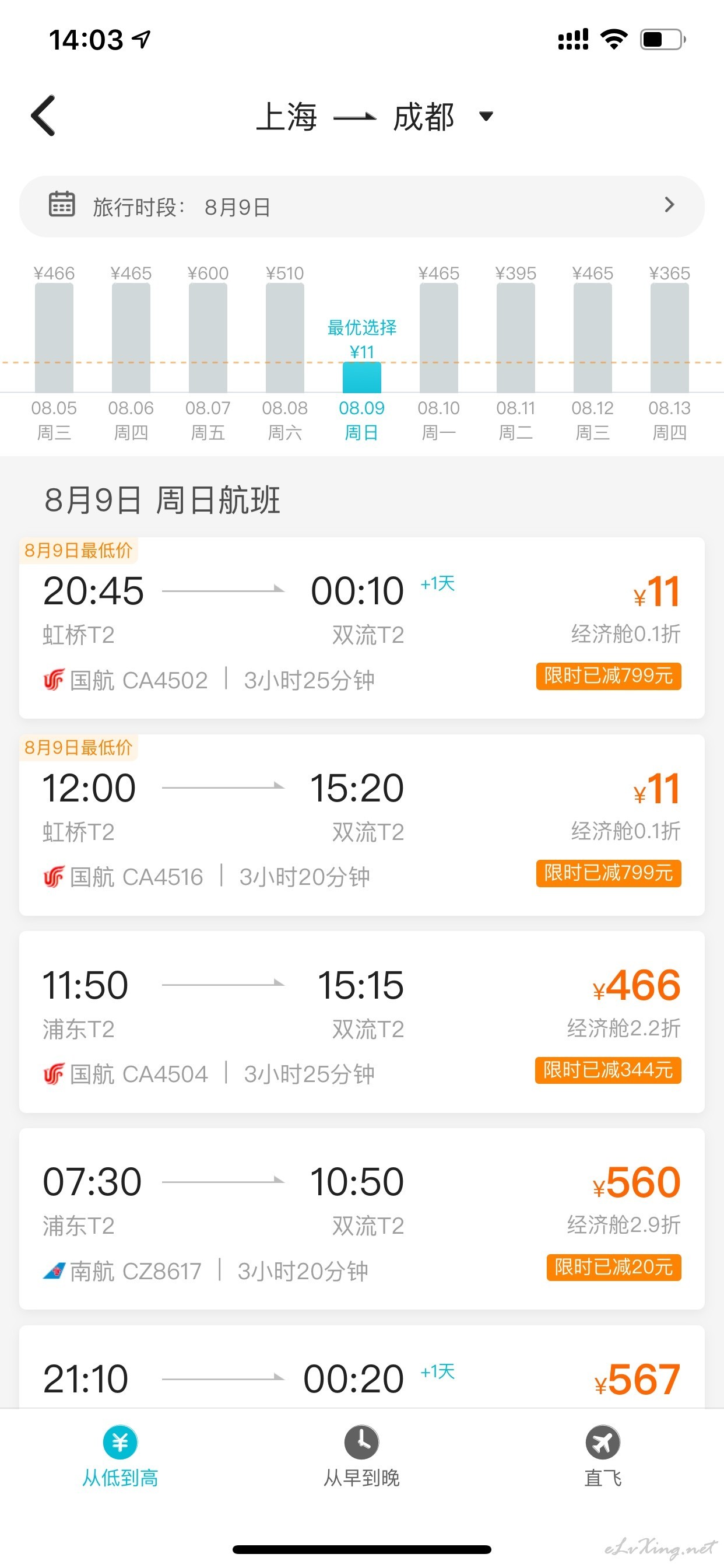The width and height of the screenshot is (724, 1568).
Task: Open flight CA4504 priced ¥466
Action: pos(362,1022)
